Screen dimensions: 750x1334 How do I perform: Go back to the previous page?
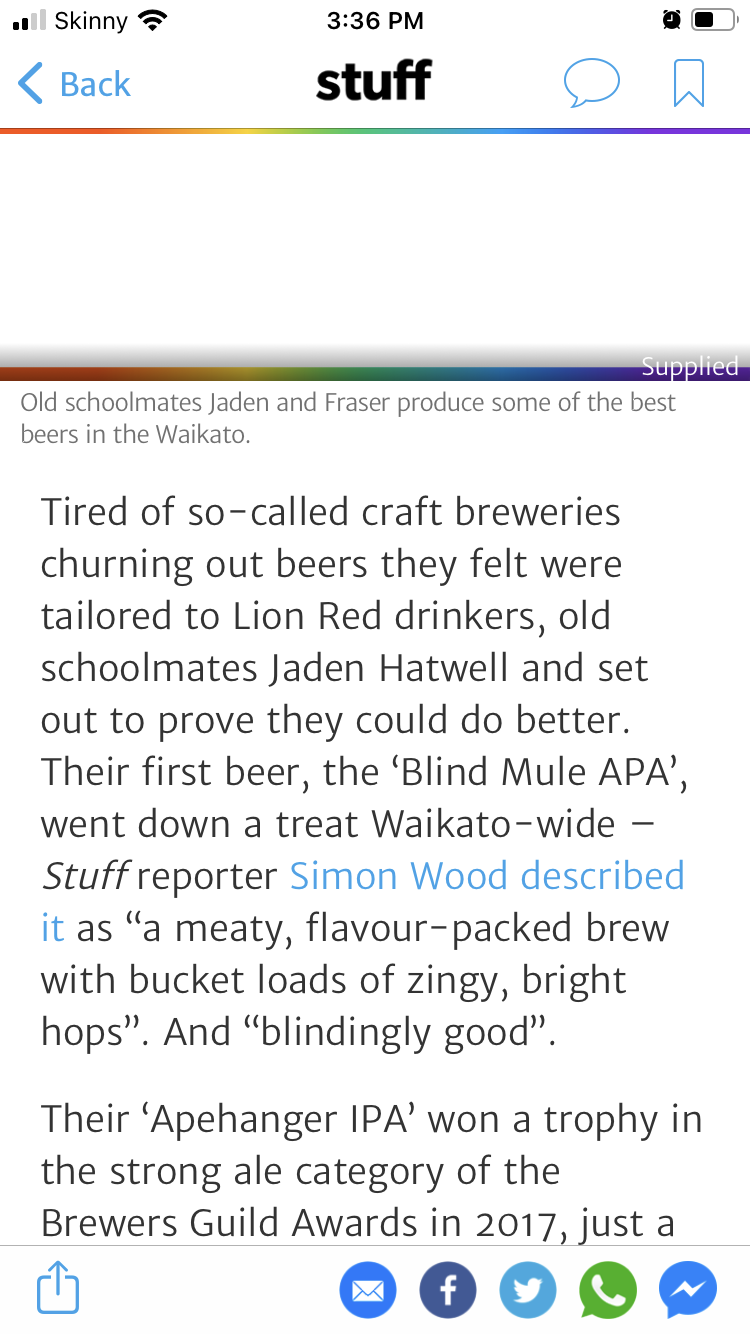pos(74,84)
